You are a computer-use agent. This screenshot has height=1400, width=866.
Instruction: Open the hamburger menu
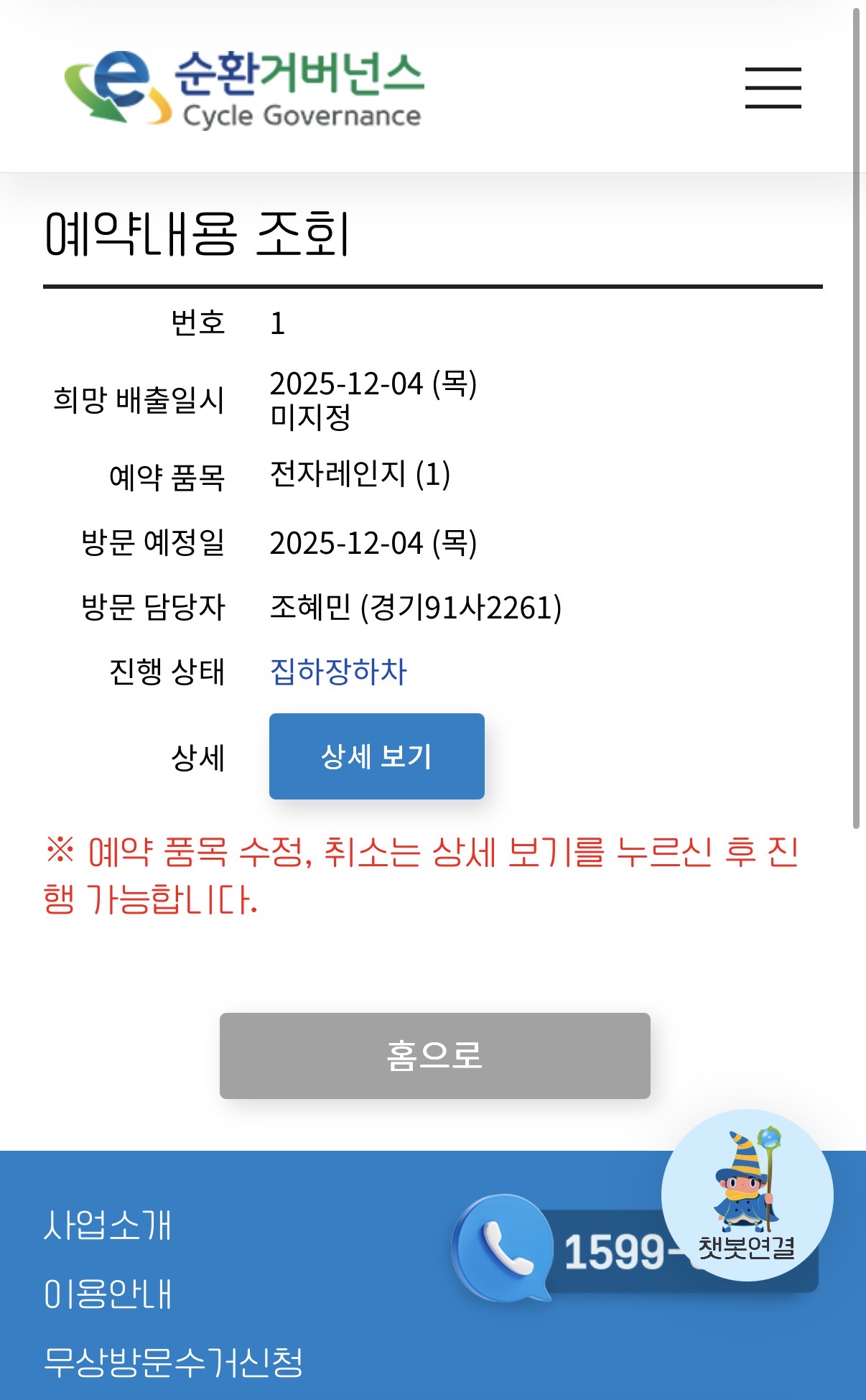[773, 88]
